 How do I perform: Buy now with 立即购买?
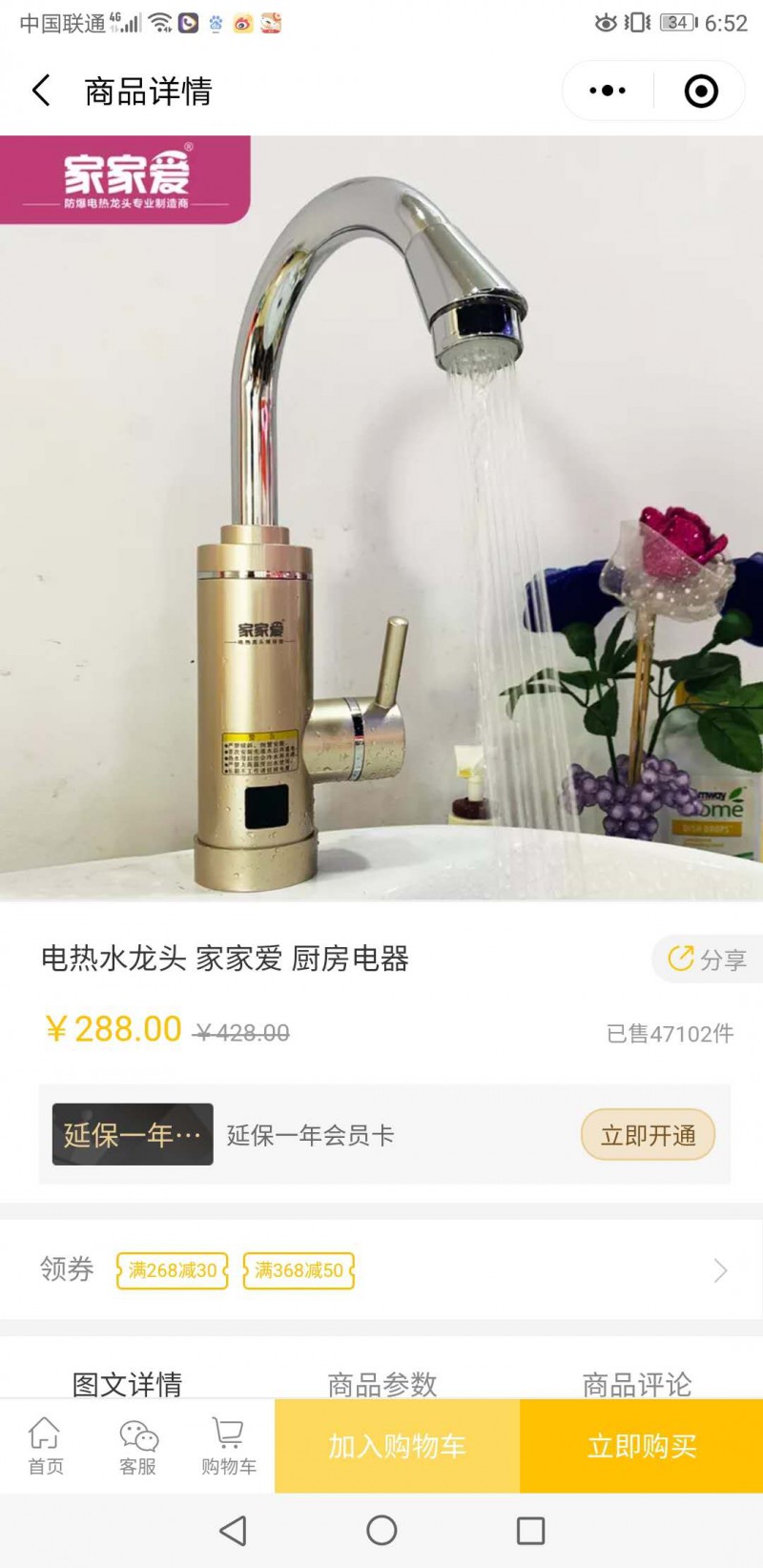click(x=641, y=1446)
